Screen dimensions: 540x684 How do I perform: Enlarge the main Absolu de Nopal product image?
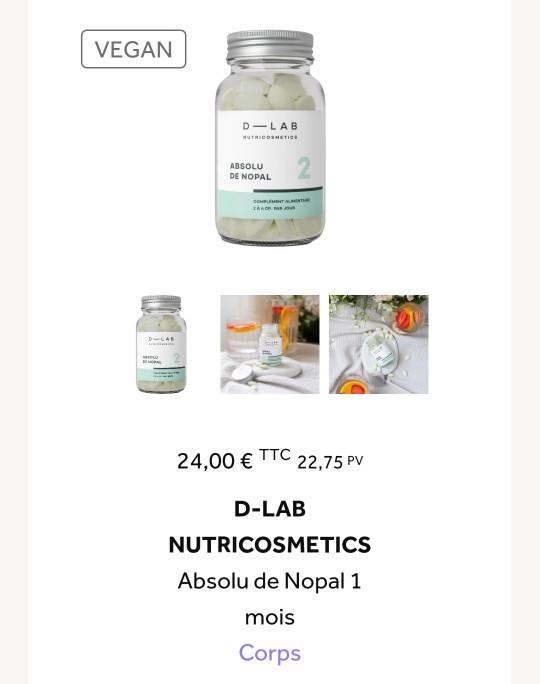(x=270, y=137)
